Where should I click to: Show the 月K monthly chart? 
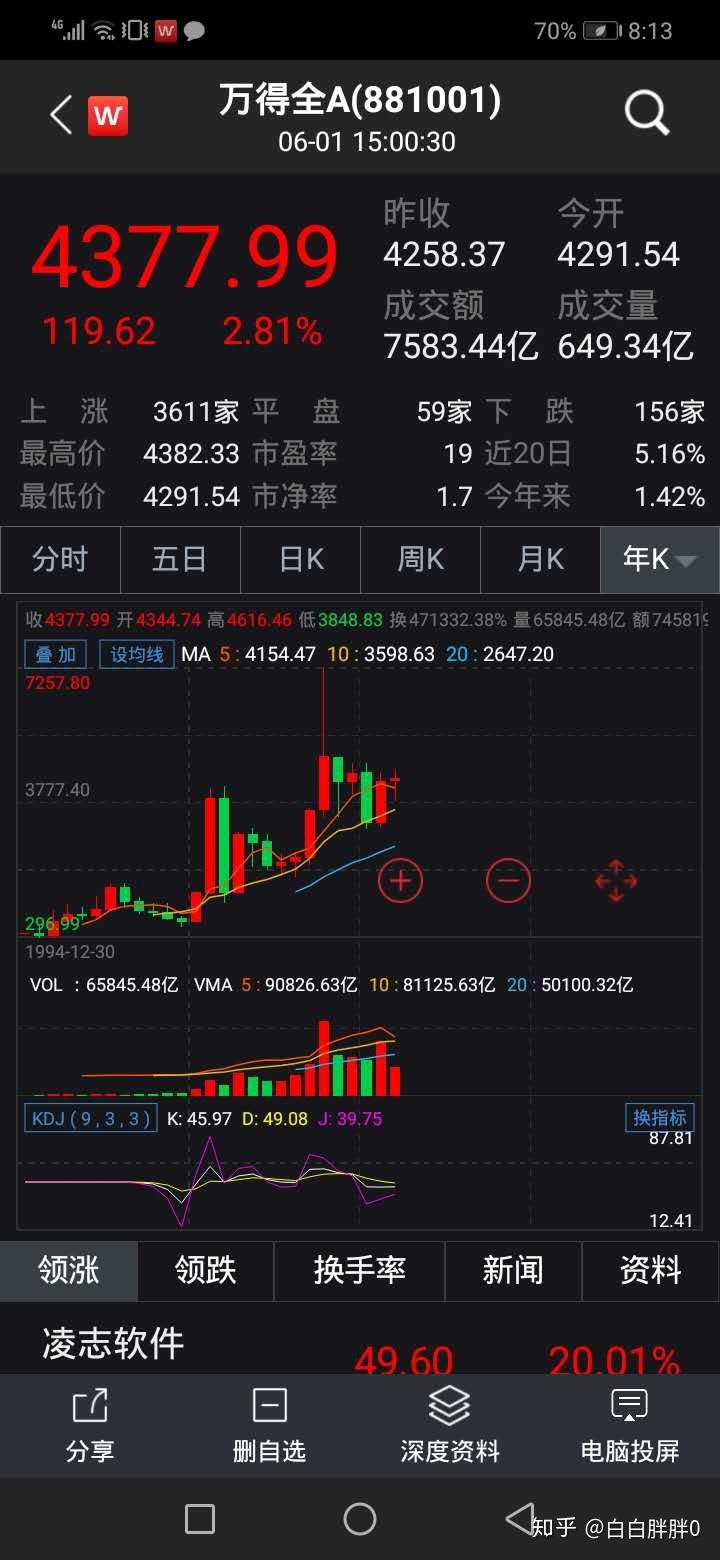(540, 559)
